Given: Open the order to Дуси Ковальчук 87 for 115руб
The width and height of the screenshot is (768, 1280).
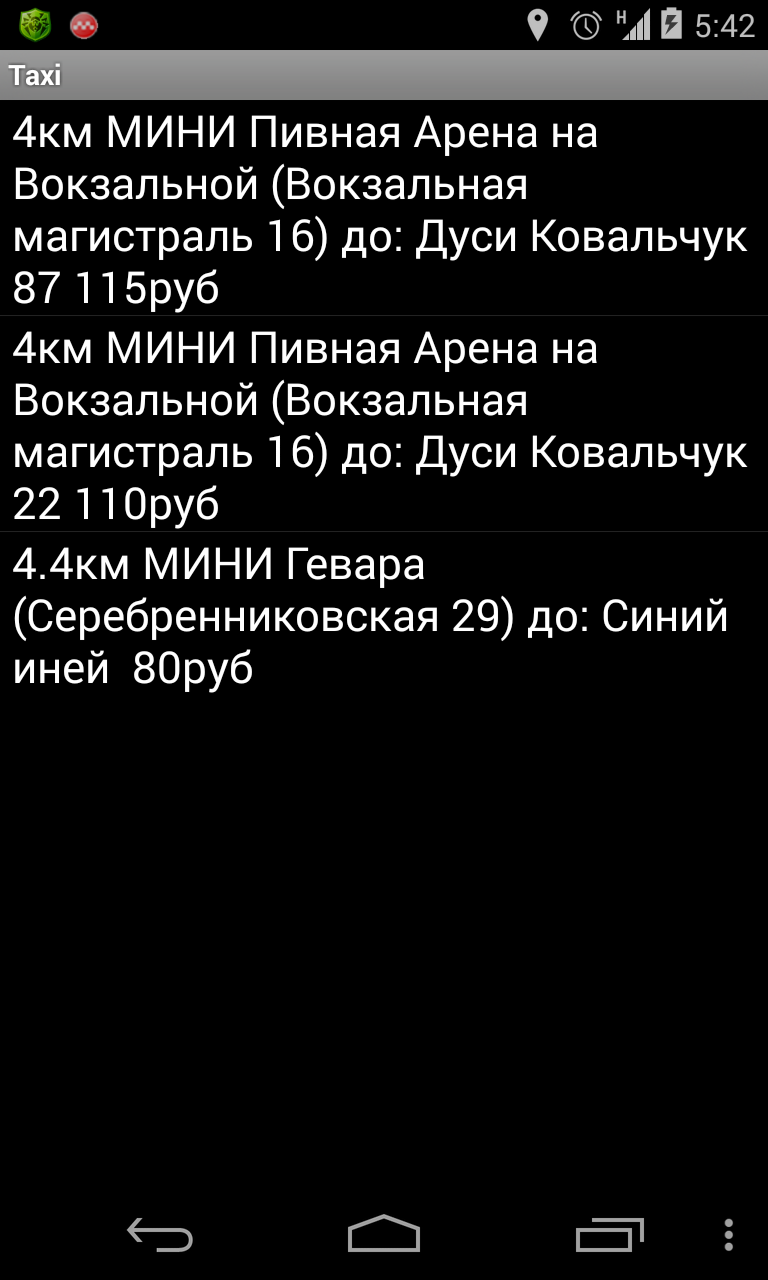Looking at the screenshot, I should 384,208.
